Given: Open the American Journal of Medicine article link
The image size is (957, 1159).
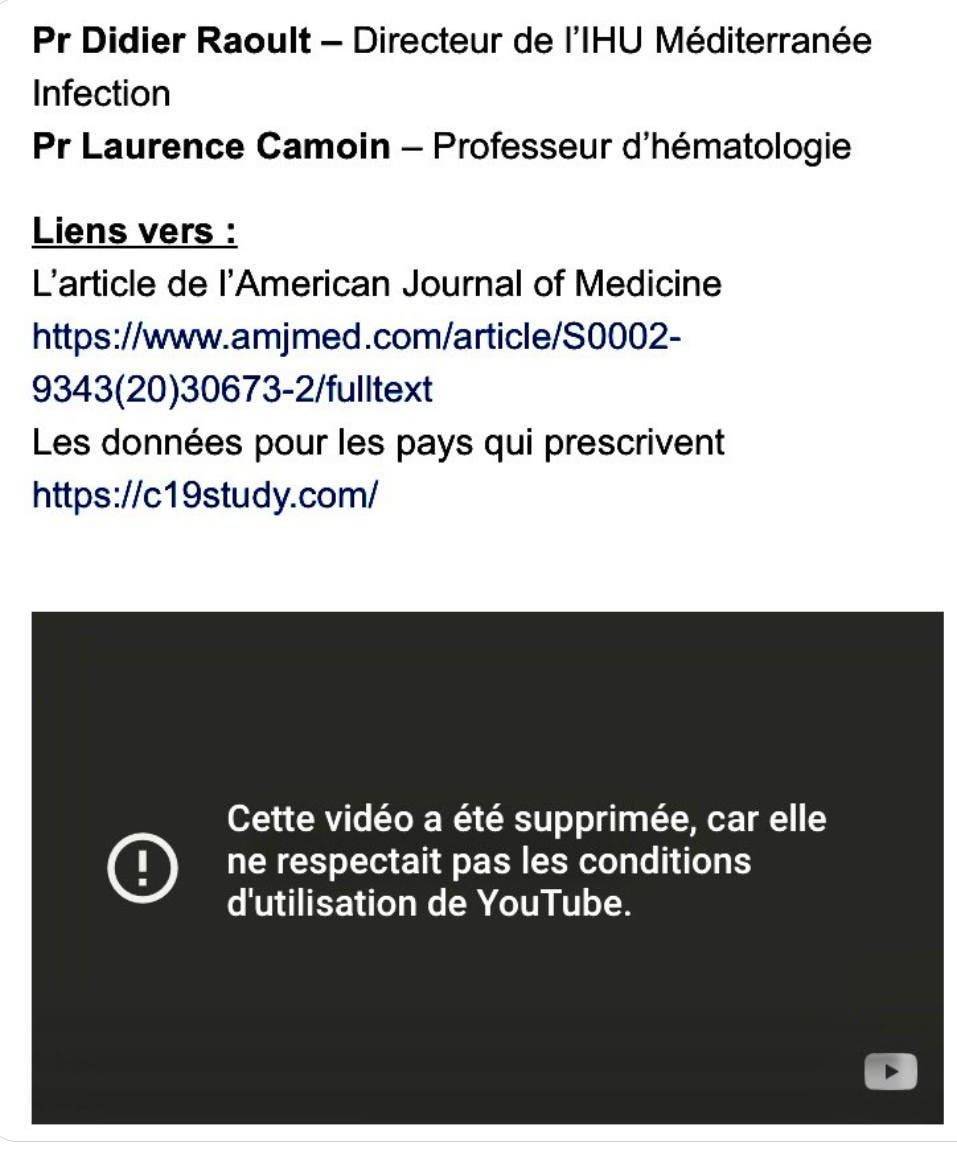Looking at the screenshot, I should (x=356, y=337).
